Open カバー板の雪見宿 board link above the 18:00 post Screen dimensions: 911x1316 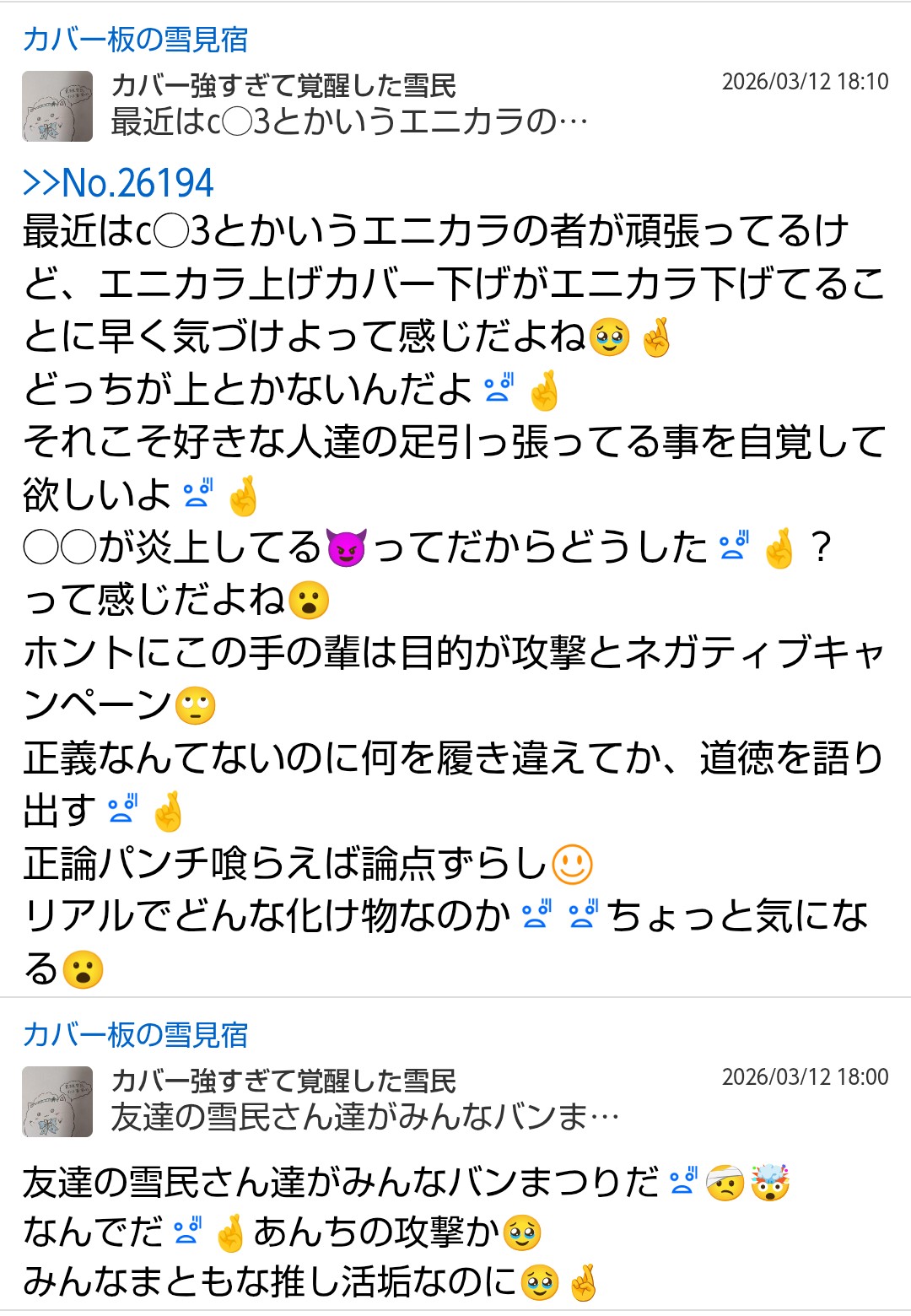click(135, 1035)
